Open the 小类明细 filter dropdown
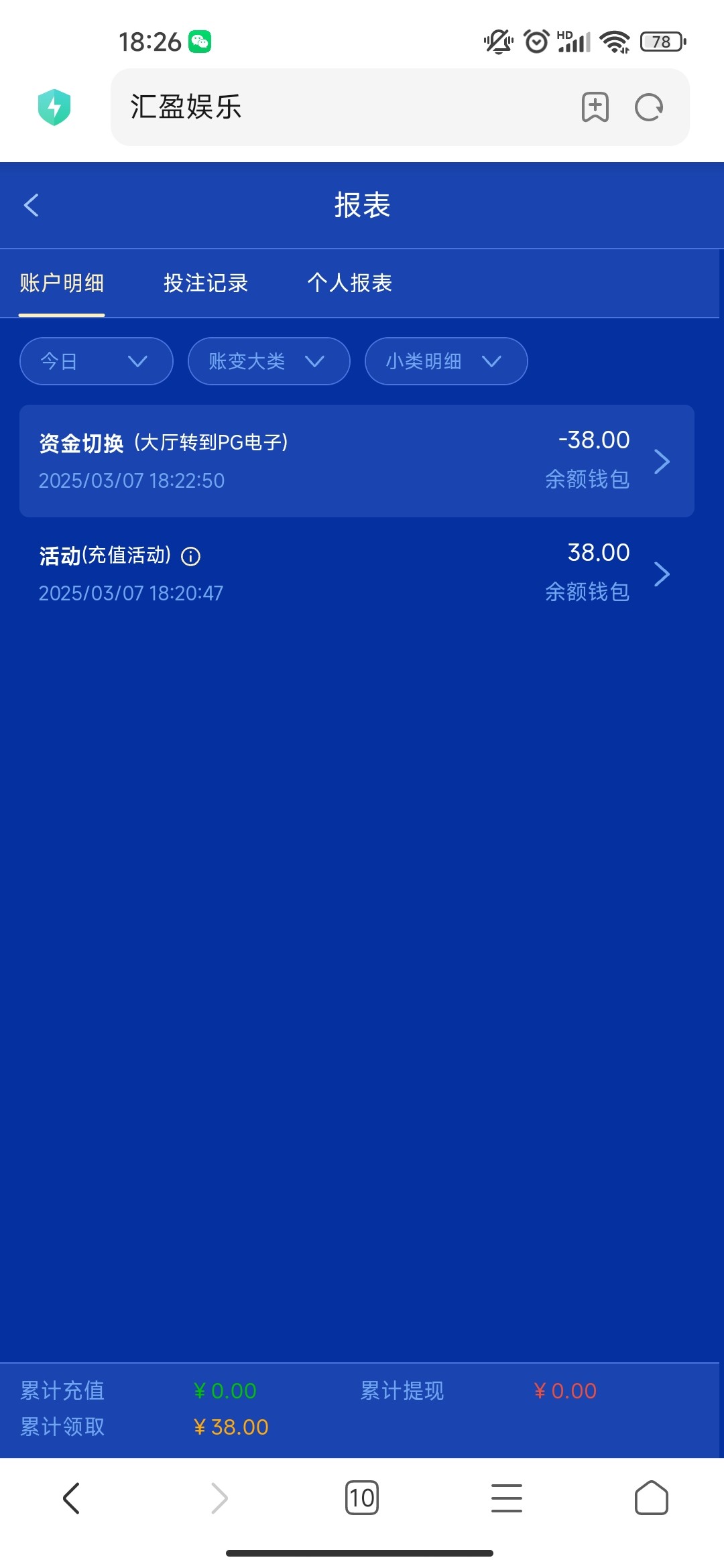This screenshot has width=724, height=1568. click(x=446, y=361)
